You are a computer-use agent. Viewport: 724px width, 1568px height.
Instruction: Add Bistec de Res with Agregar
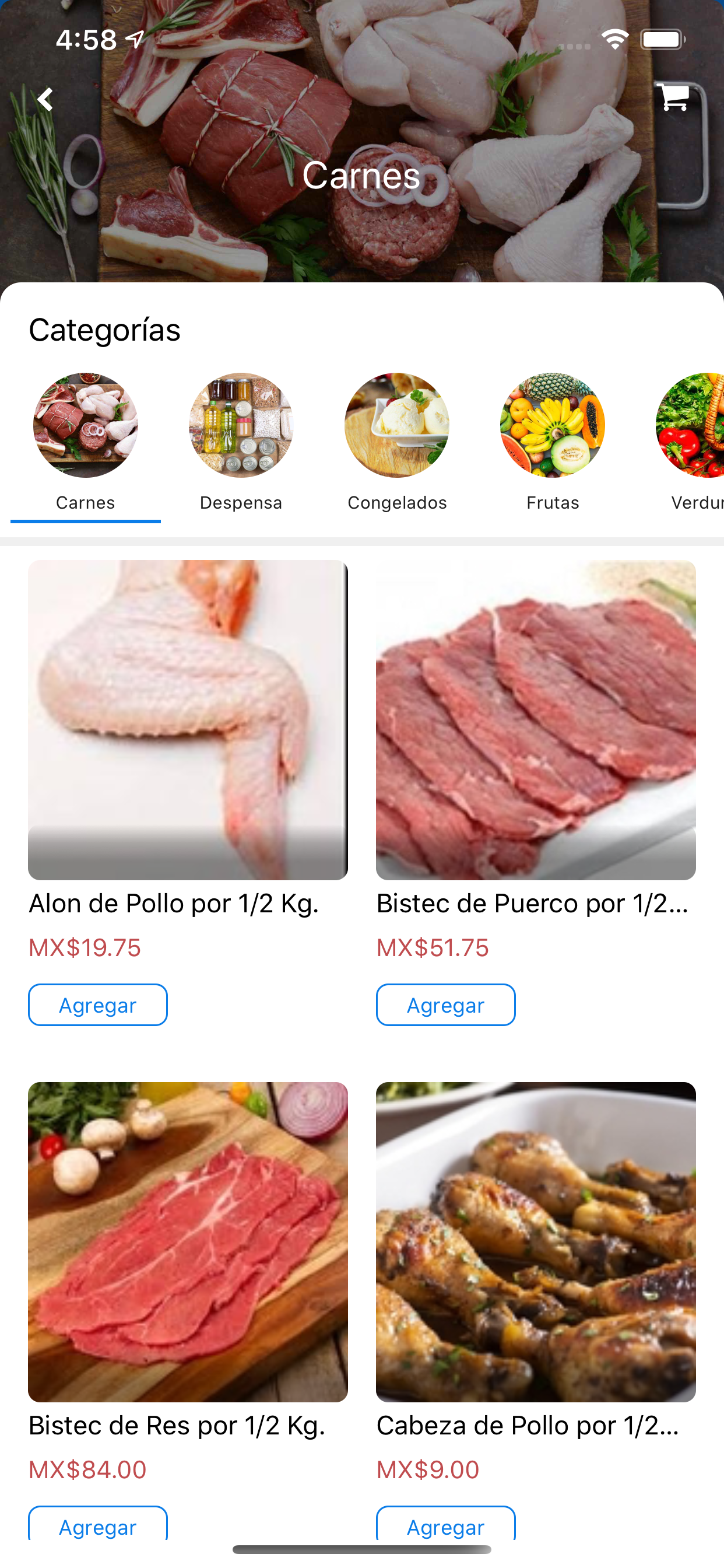[x=98, y=1525]
